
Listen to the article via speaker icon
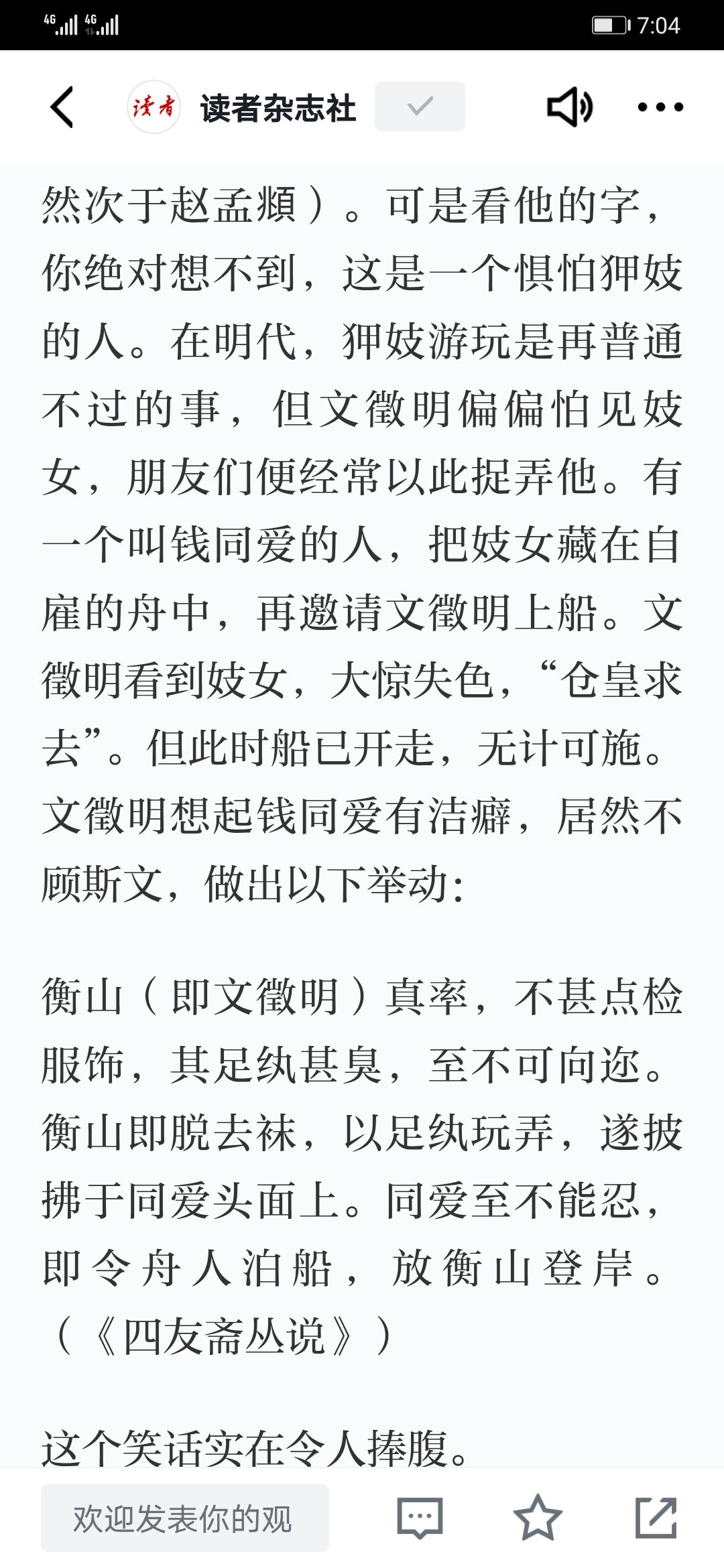coord(569,107)
